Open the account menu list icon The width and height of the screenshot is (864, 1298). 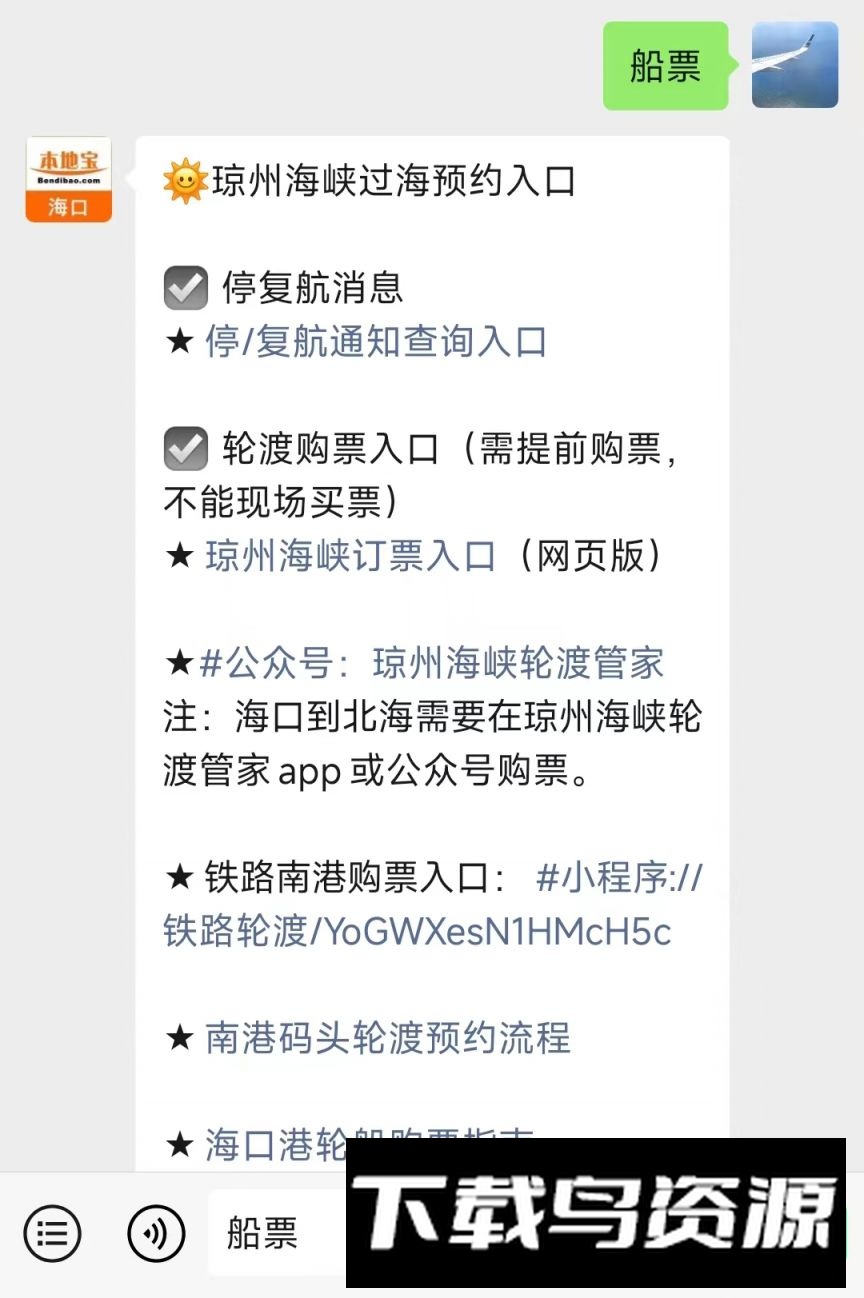52,1233
